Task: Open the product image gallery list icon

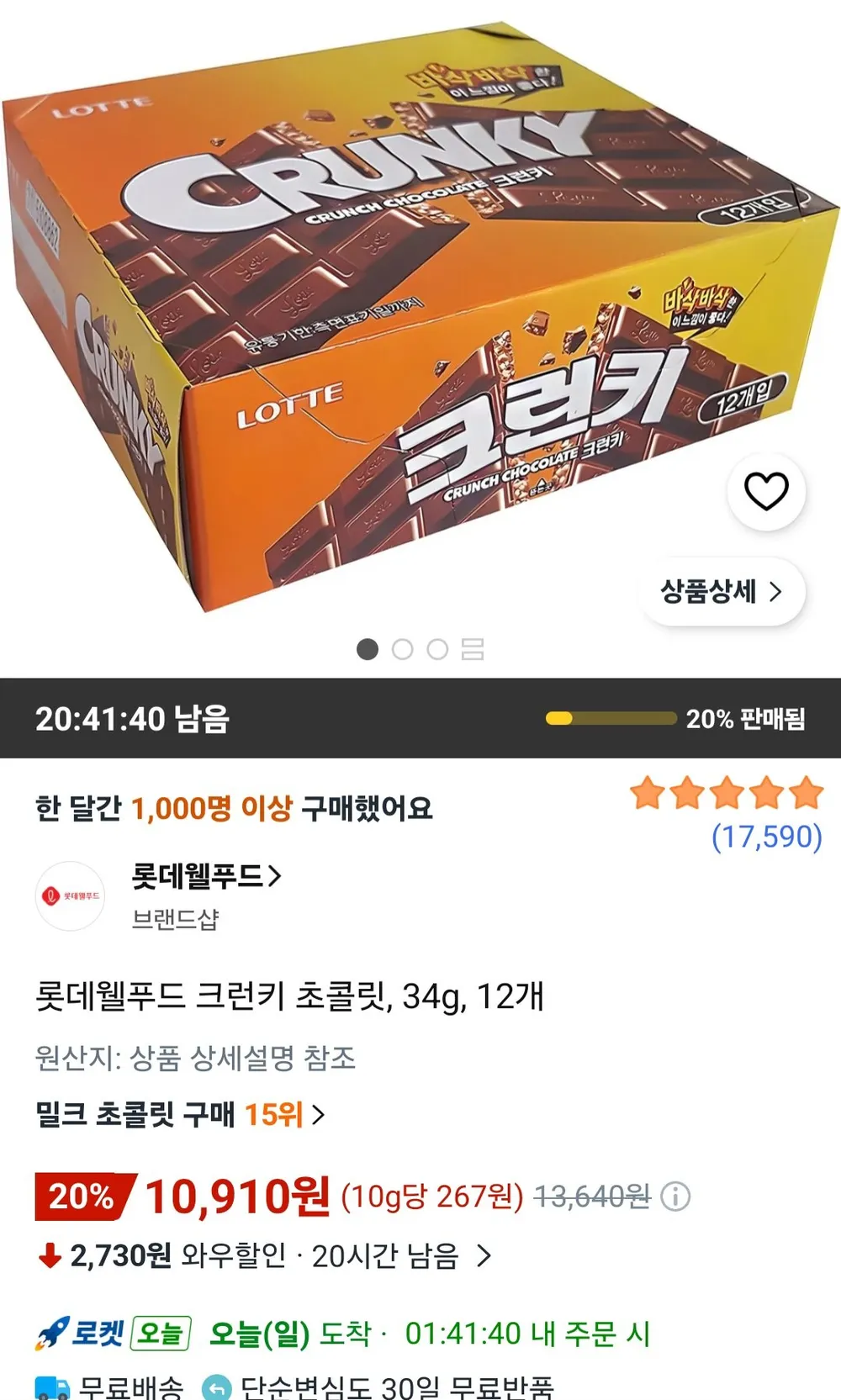Action: (473, 649)
